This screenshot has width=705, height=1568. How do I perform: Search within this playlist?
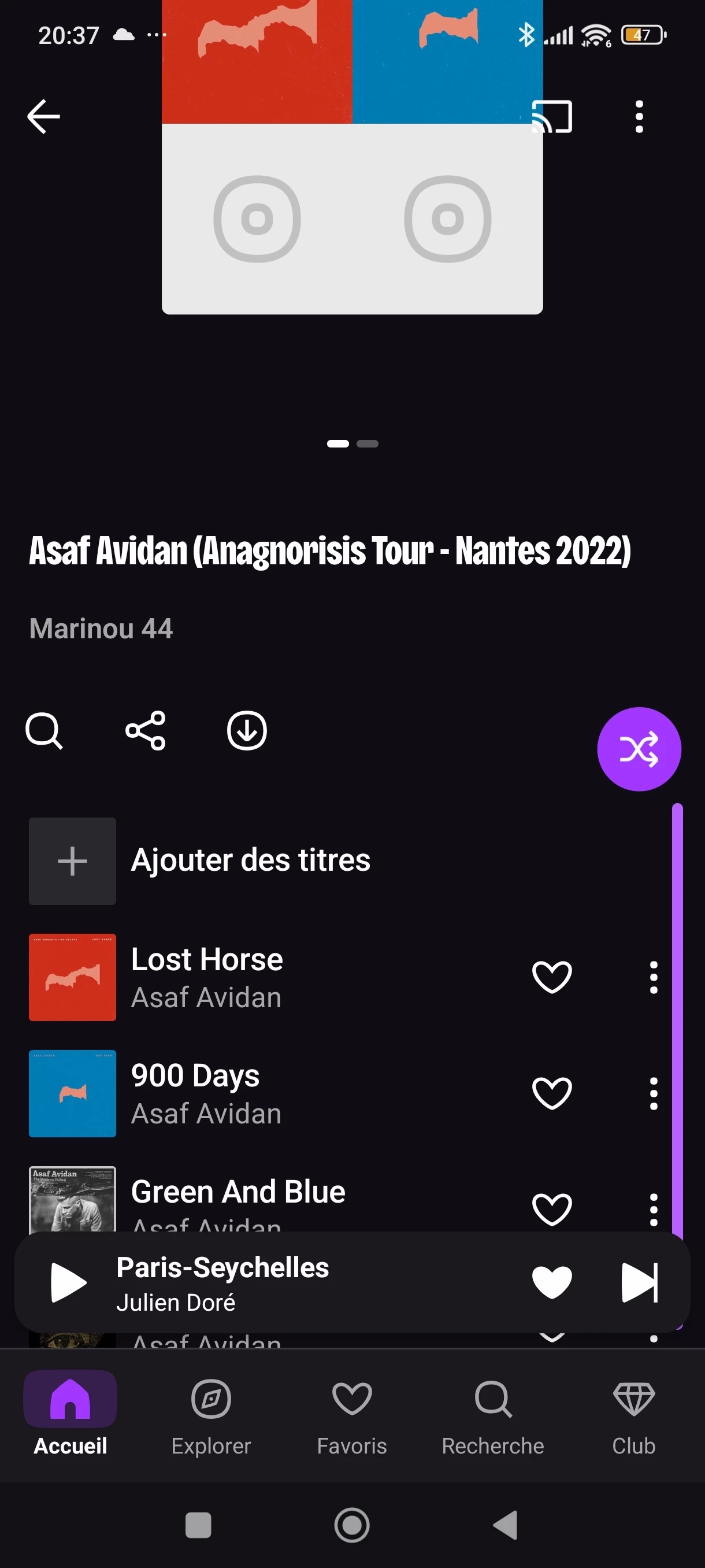44,730
